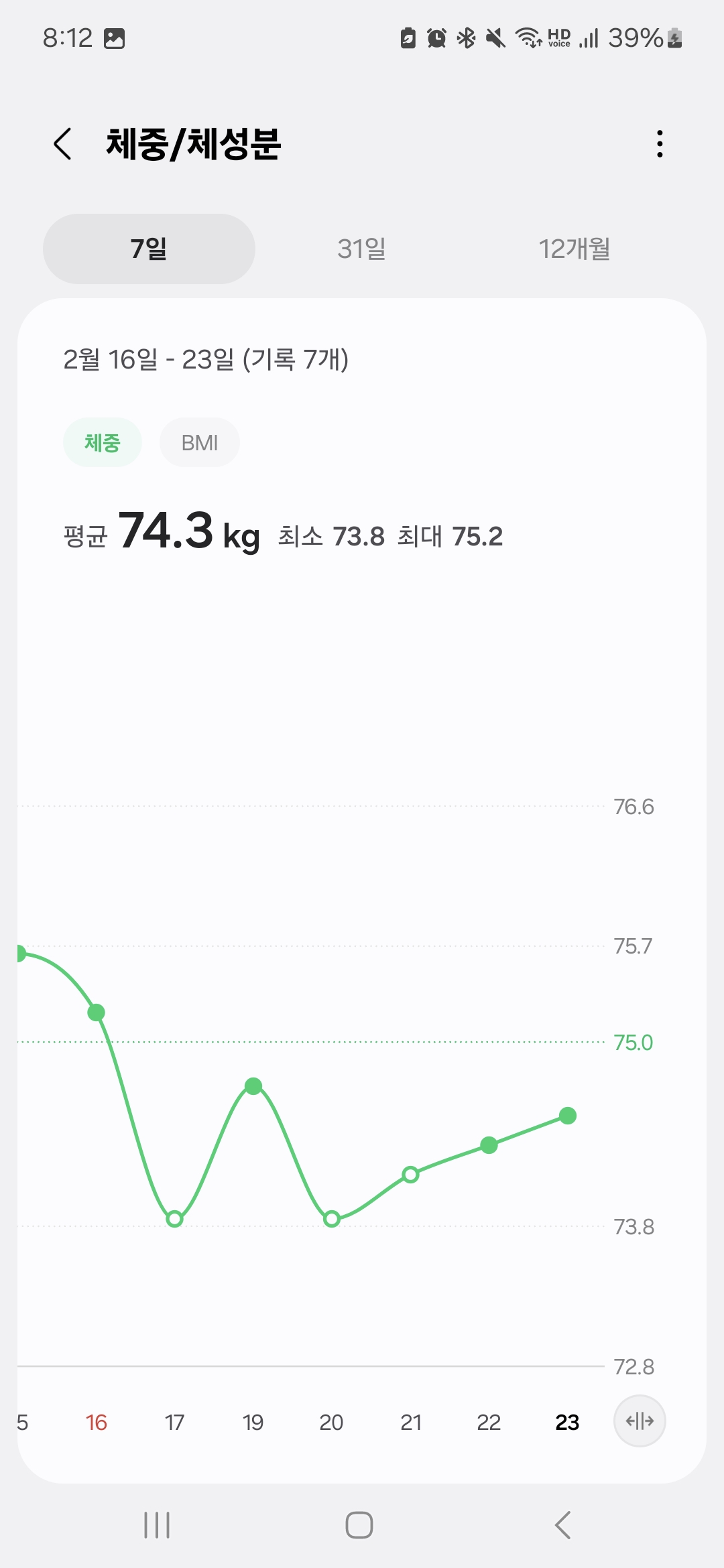Select the data point for day 17
The height and width of the screenshot is (1568, 724).
(175, 1219)
